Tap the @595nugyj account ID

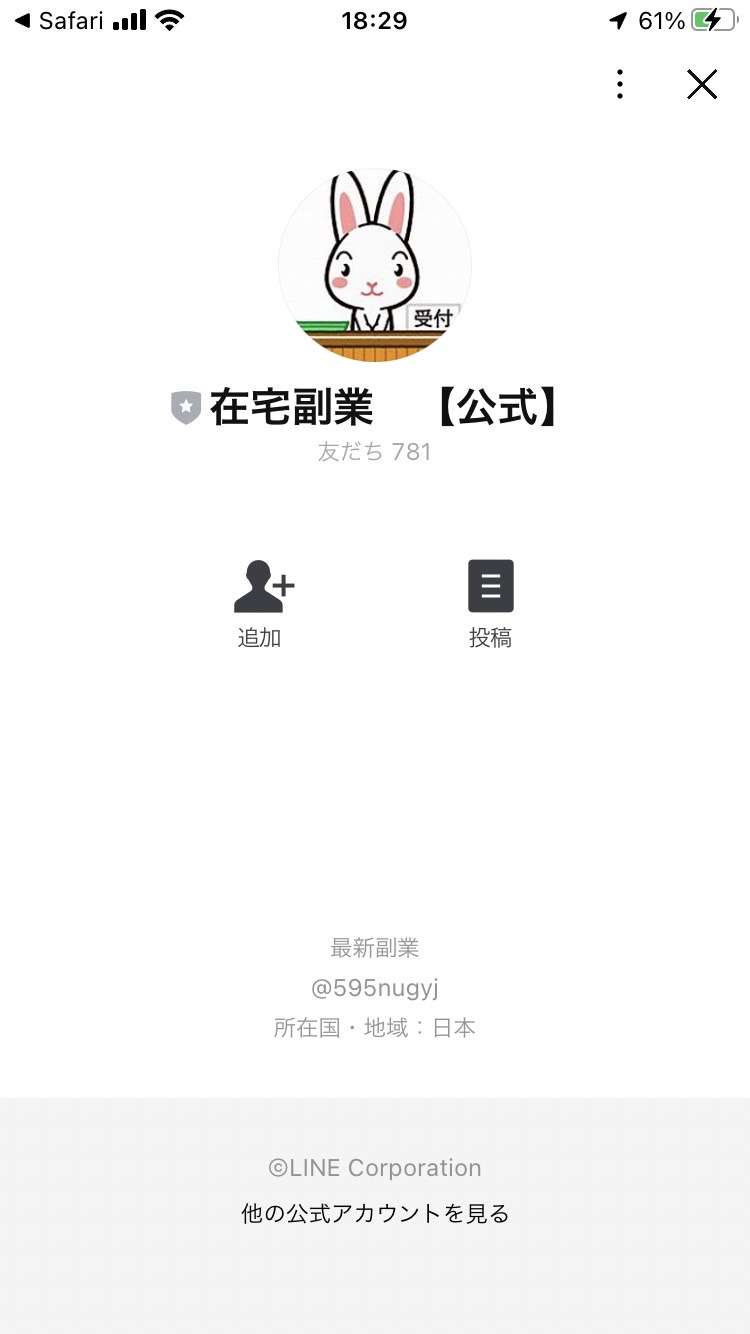point(375,987)
